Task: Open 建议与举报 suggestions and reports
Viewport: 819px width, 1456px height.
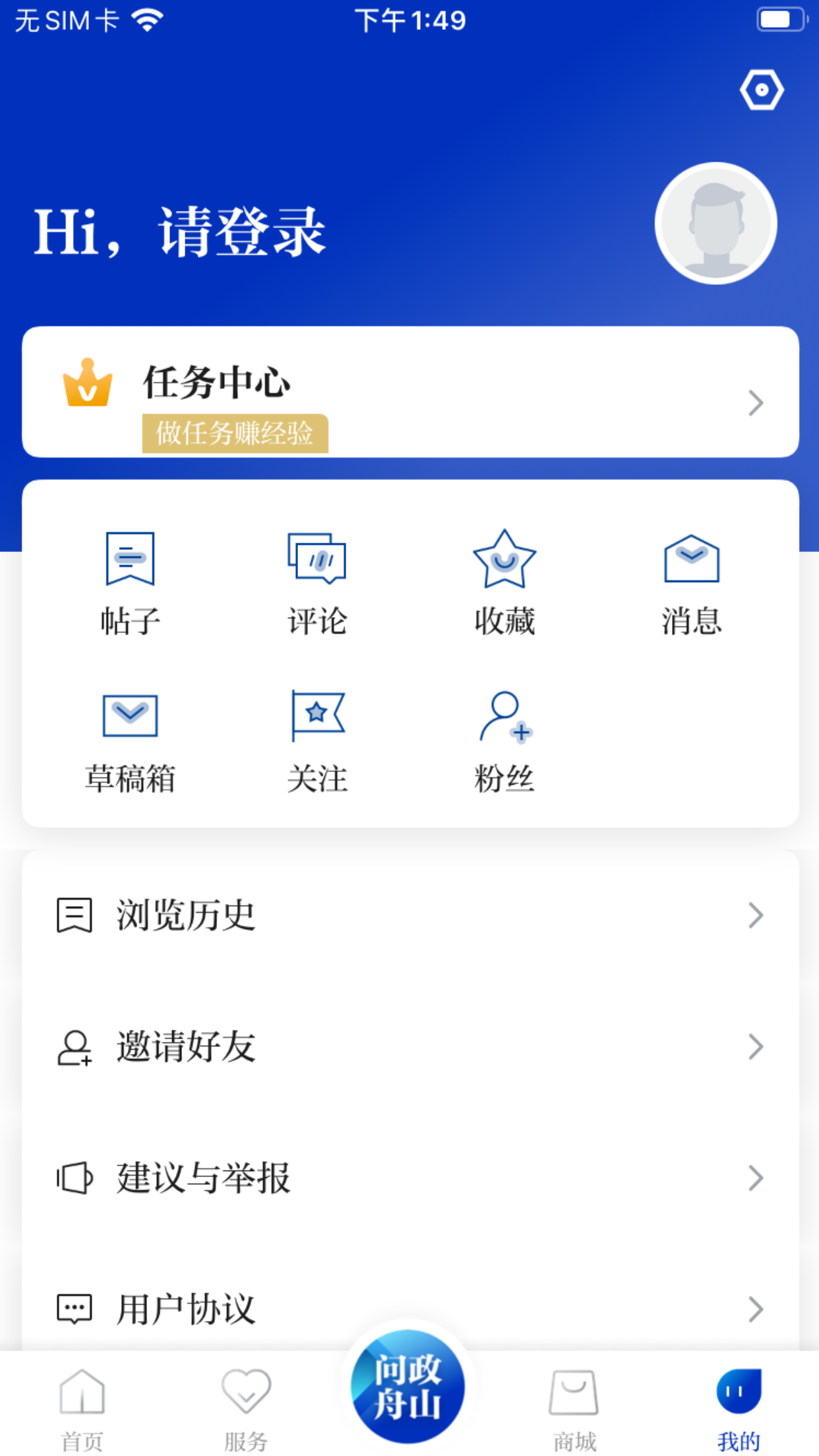Action: 409,1177
